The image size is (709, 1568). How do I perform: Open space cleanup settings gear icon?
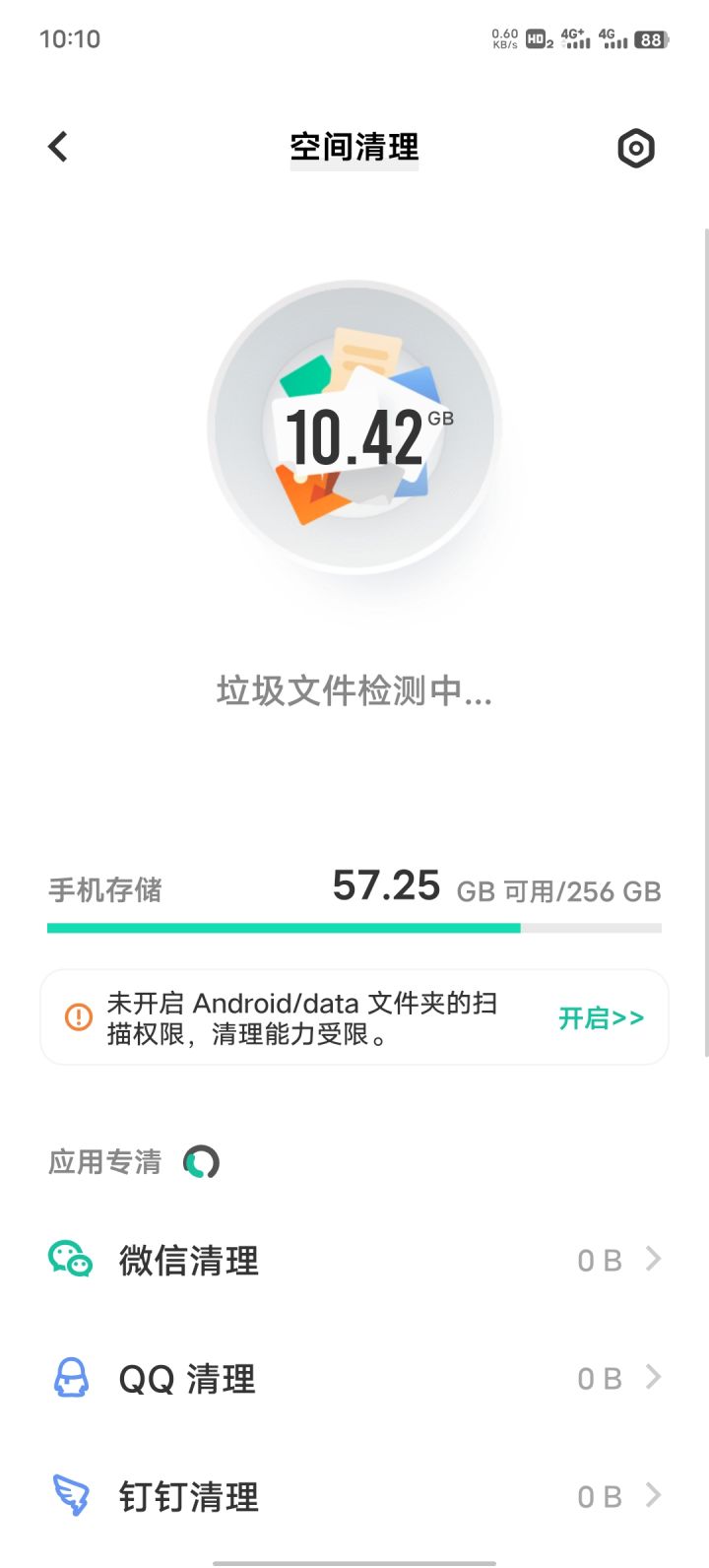635,149
